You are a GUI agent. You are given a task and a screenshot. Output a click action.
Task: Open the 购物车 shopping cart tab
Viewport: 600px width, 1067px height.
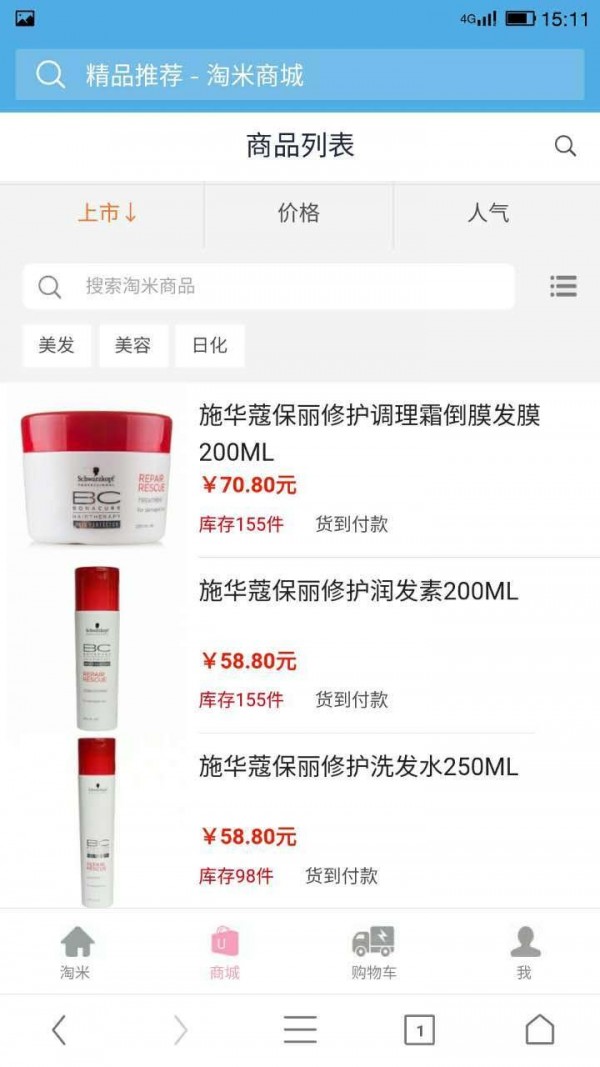374,951
